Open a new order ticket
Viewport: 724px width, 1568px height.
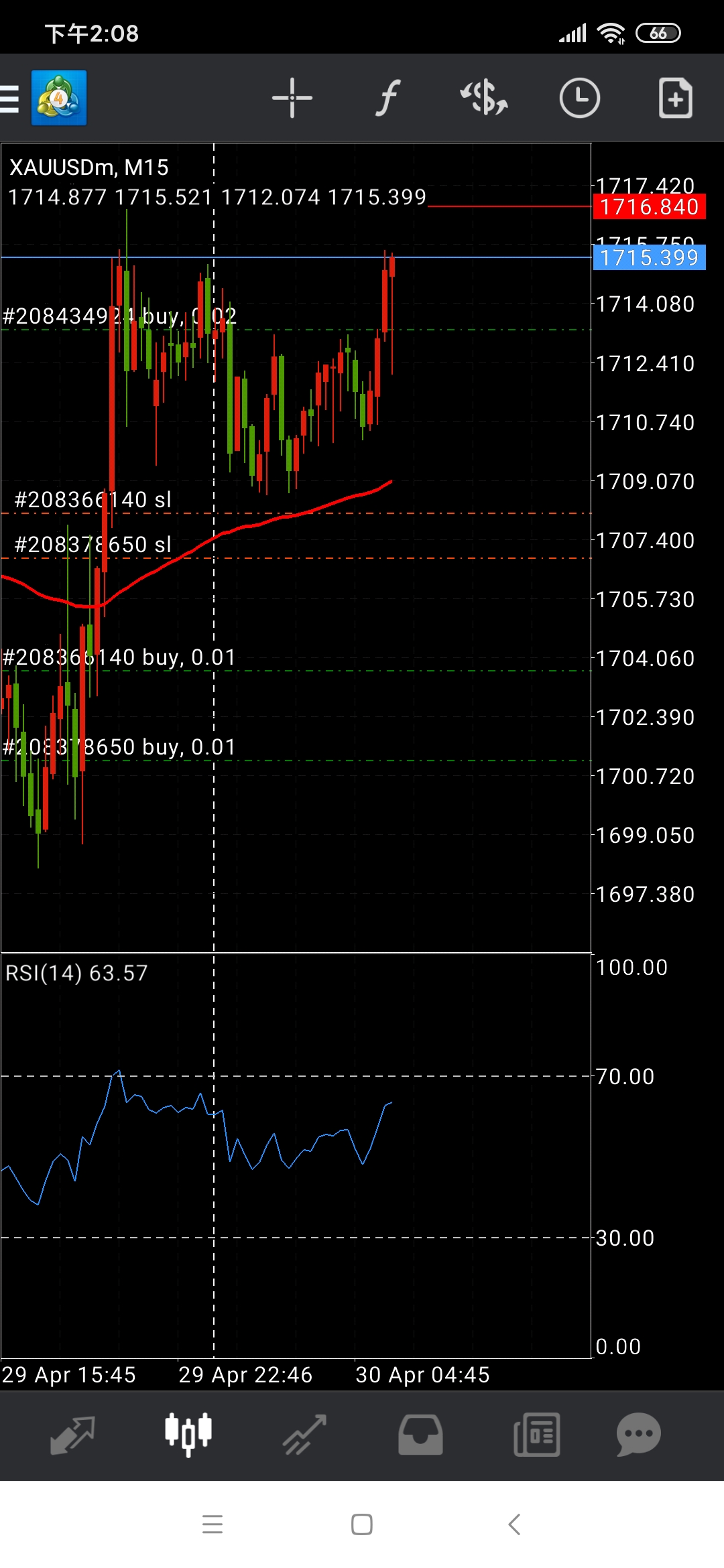[x=675, y=98]
